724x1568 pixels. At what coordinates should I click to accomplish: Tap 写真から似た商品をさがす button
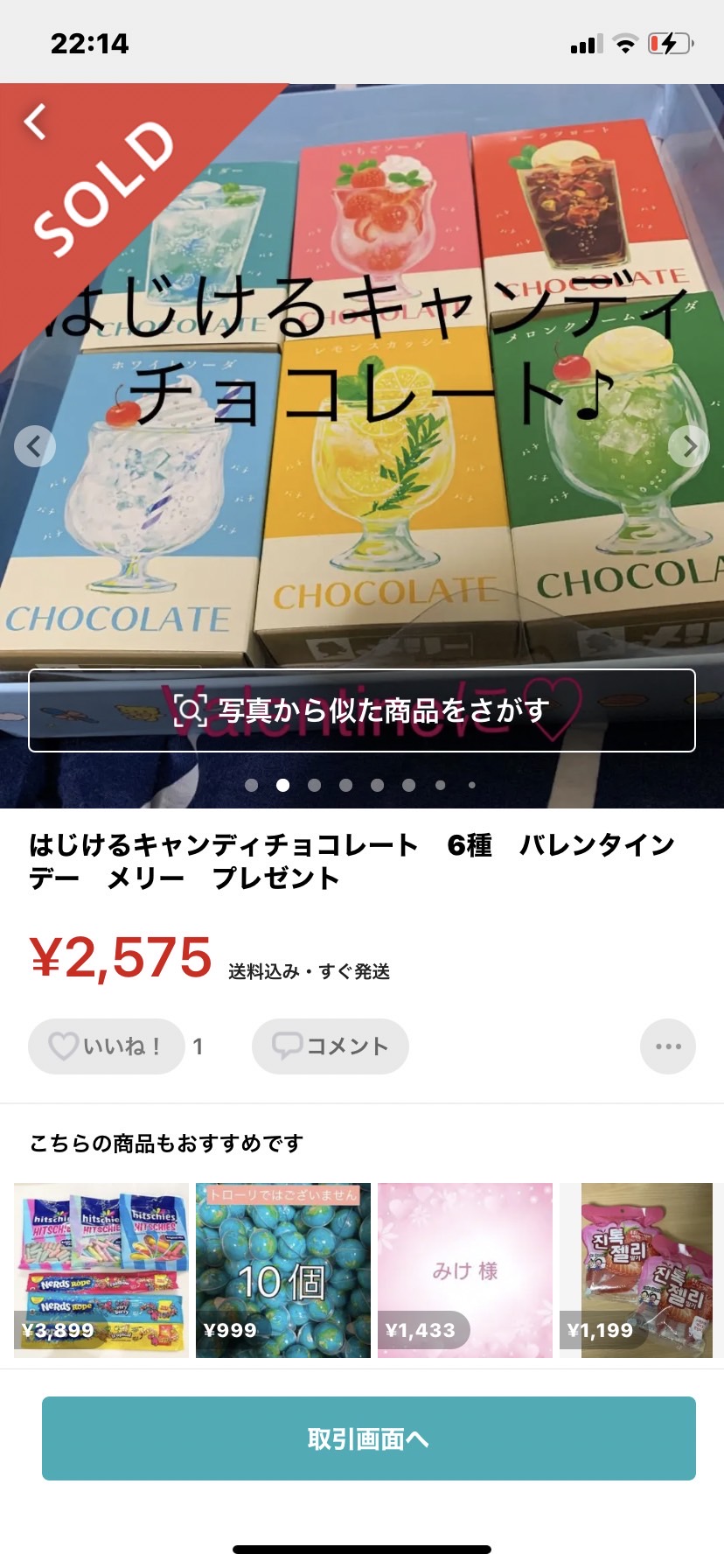tap(362, 710)
